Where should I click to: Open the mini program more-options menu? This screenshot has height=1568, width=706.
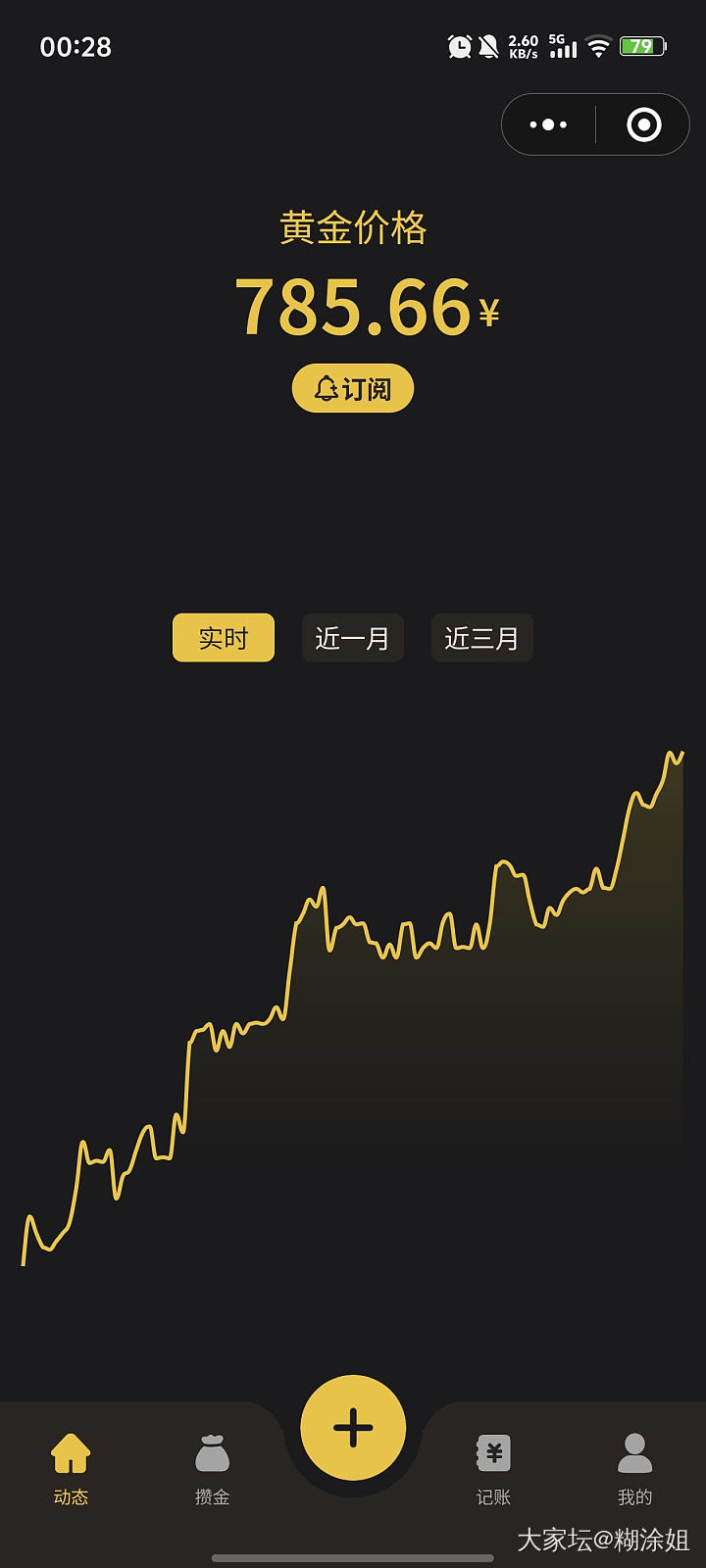click(x=548, y=124)
